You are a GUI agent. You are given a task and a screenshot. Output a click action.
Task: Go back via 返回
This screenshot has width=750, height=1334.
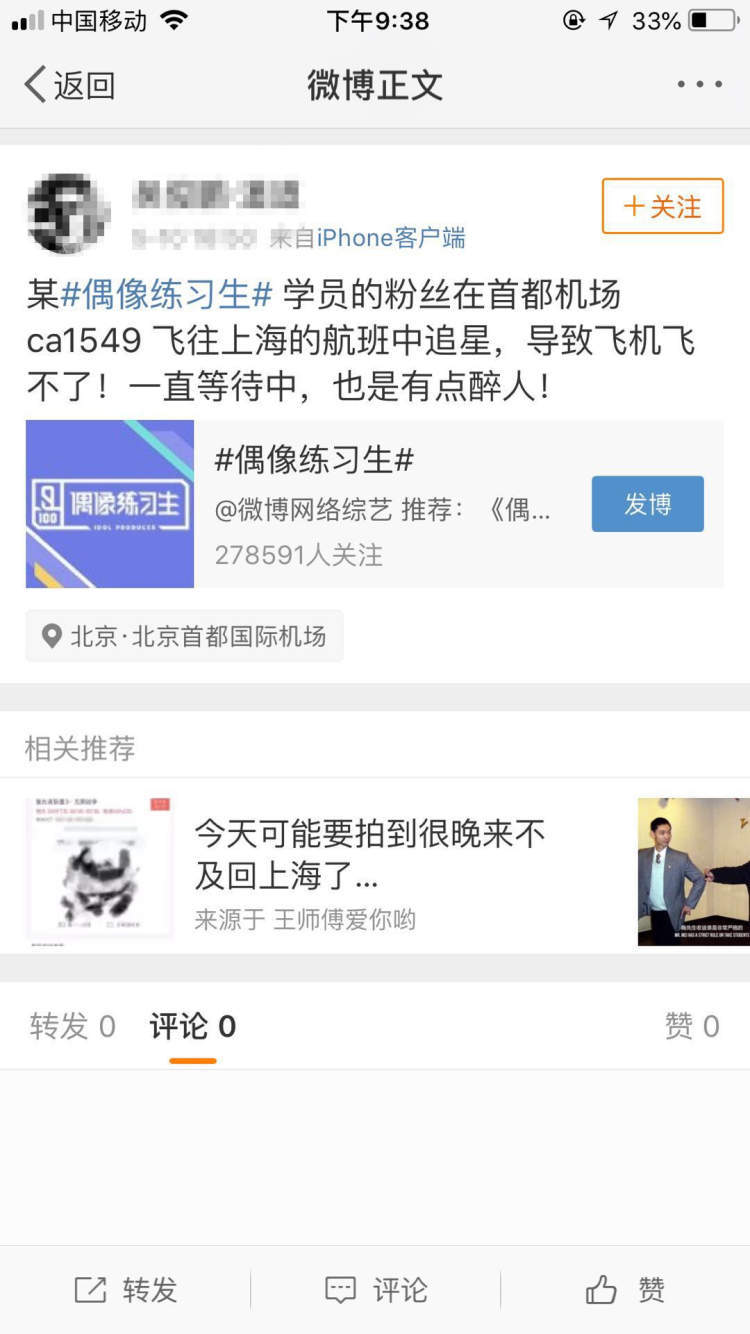coord(70,85)
